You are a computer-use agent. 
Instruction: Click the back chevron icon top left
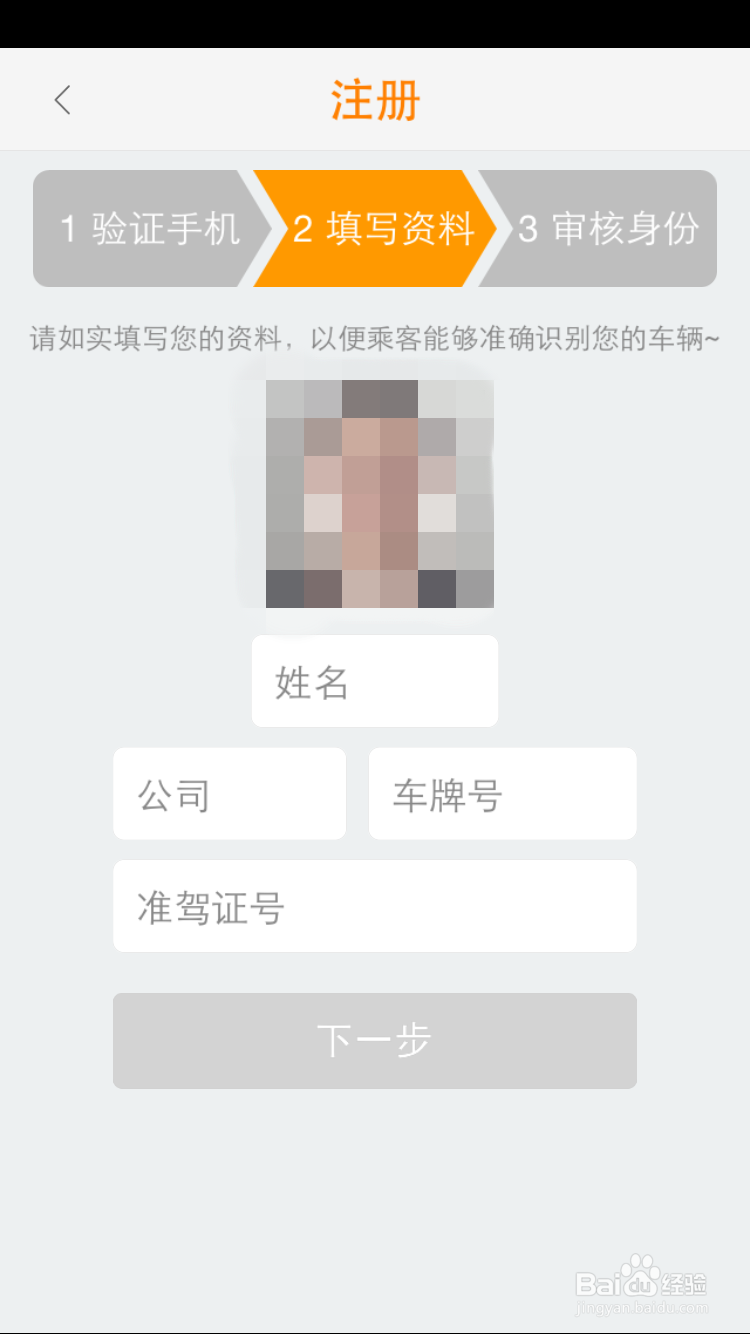62,99
